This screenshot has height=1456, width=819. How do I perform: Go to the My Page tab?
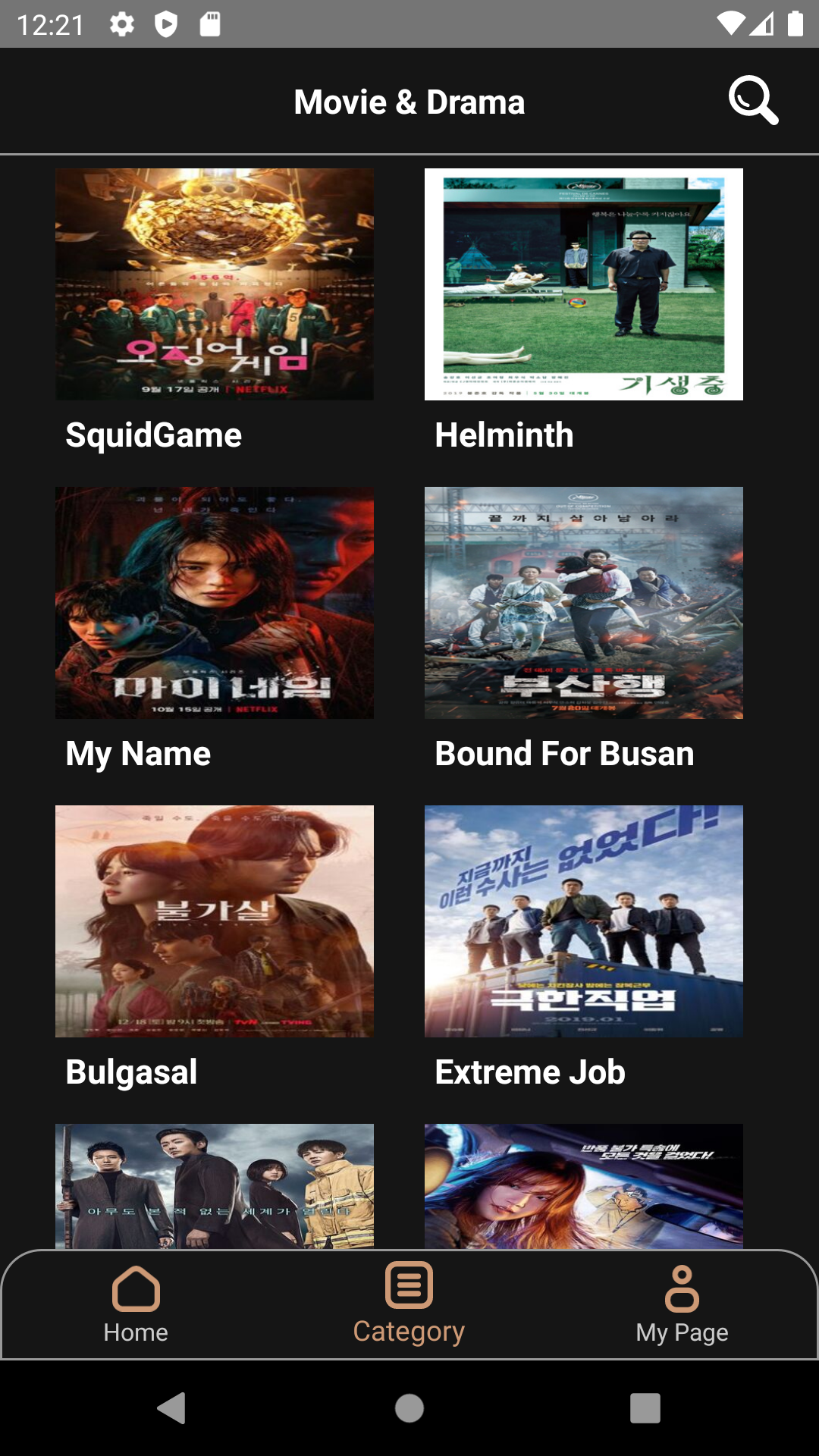pos(682,1304)
